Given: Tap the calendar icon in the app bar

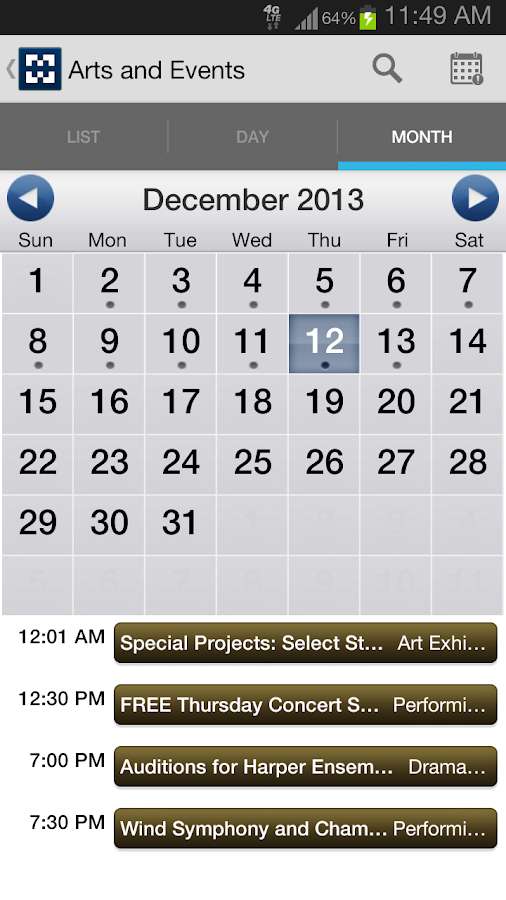Looking at the screenshot, I should [x=466, y=69].
